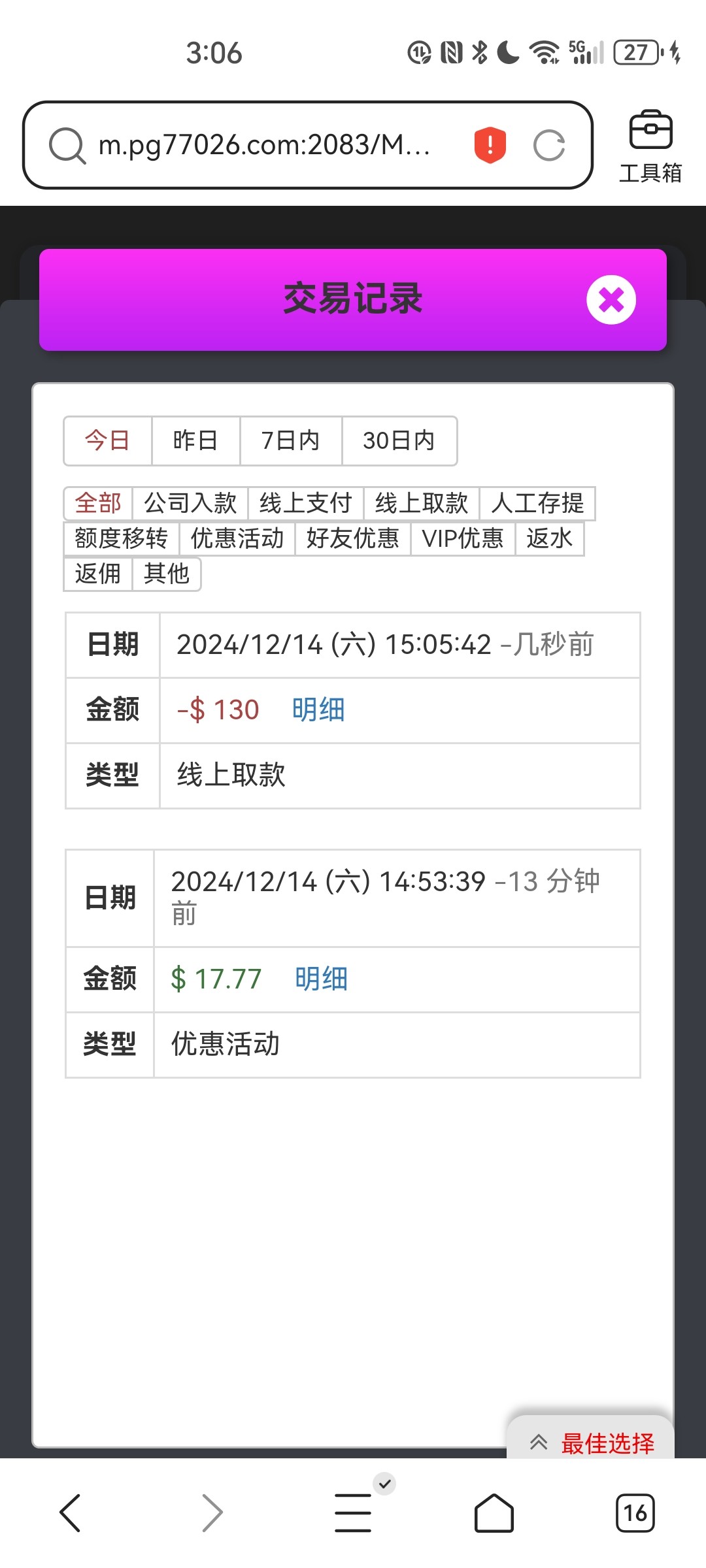Filter records by 公司入款
706x1568 pixels.
190,503
